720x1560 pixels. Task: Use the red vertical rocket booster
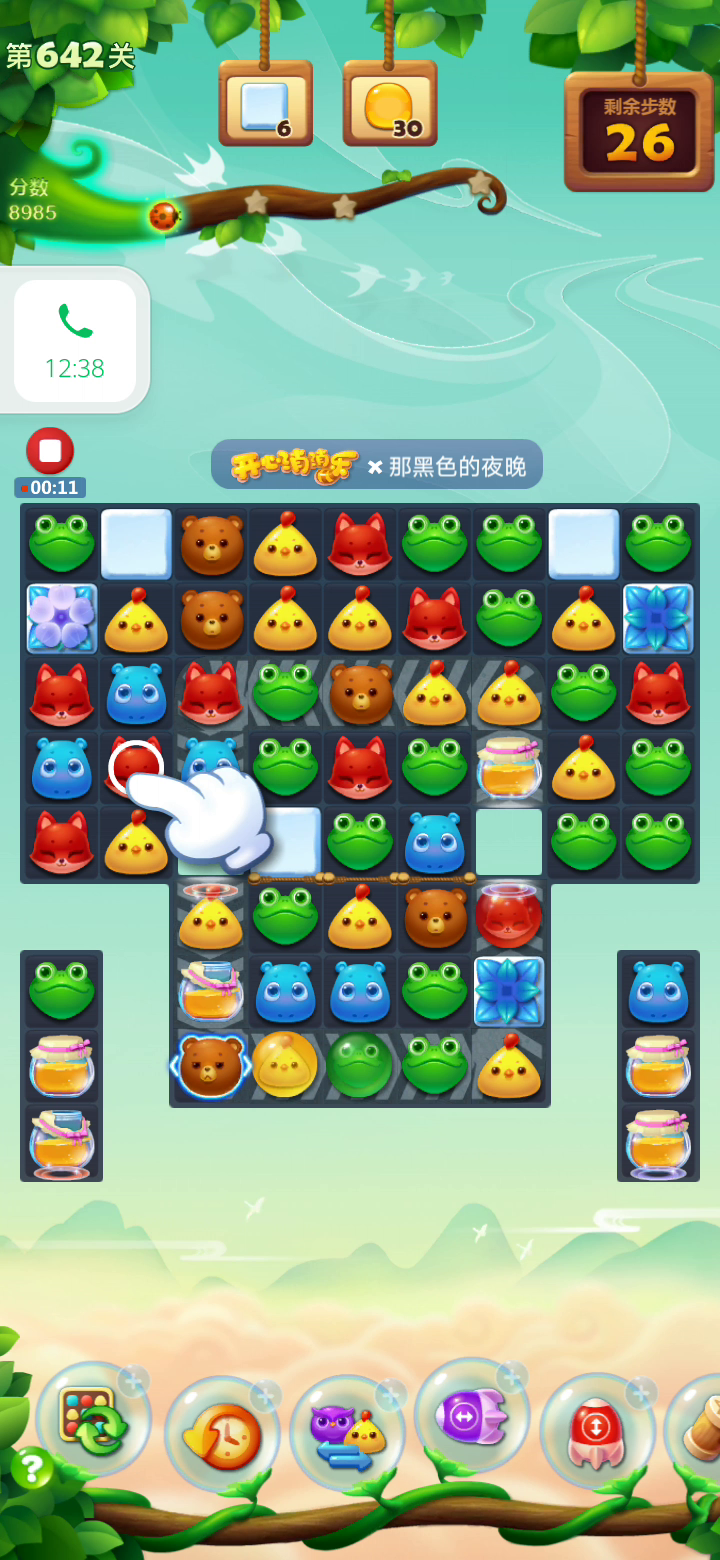pos(597,1431)
